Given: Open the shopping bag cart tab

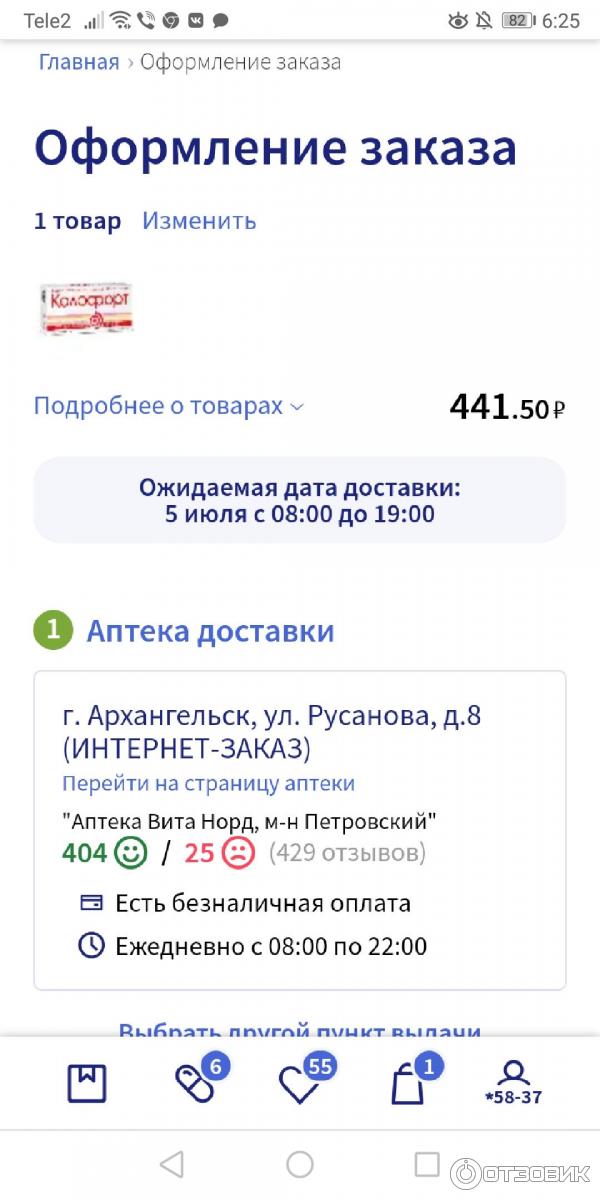Looking at the screenshot, I should click(x=408, y=1083).
